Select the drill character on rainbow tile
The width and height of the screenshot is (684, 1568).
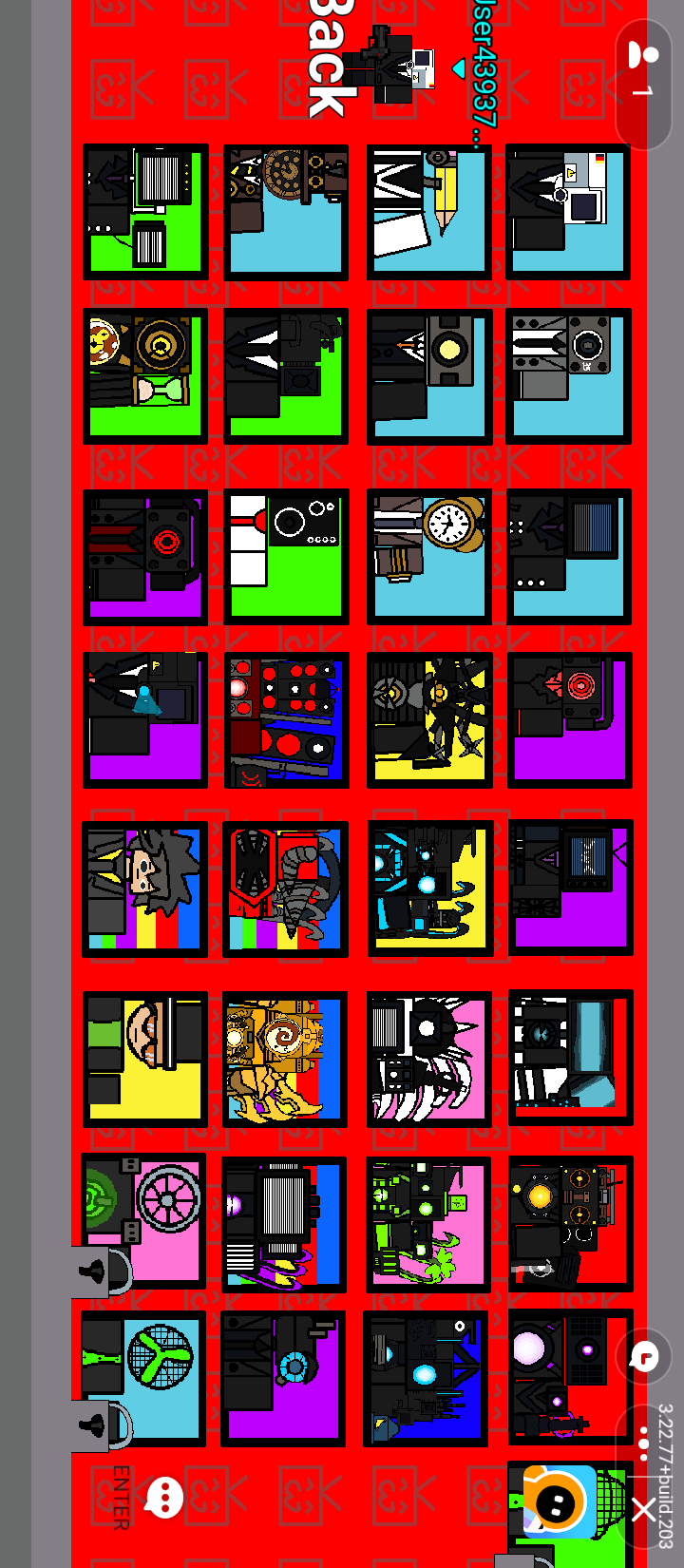(285, 889)
